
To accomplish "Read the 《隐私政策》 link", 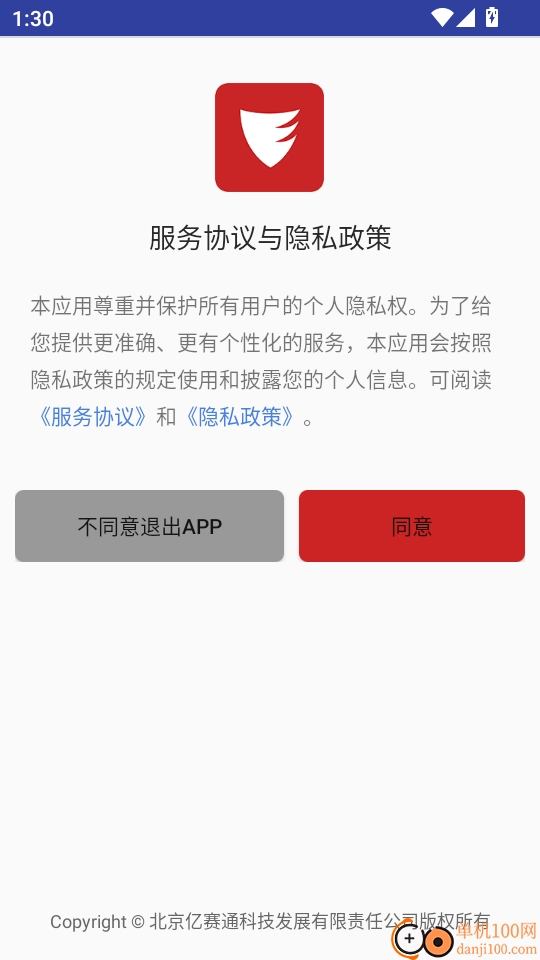I will [x=240, y=418].
